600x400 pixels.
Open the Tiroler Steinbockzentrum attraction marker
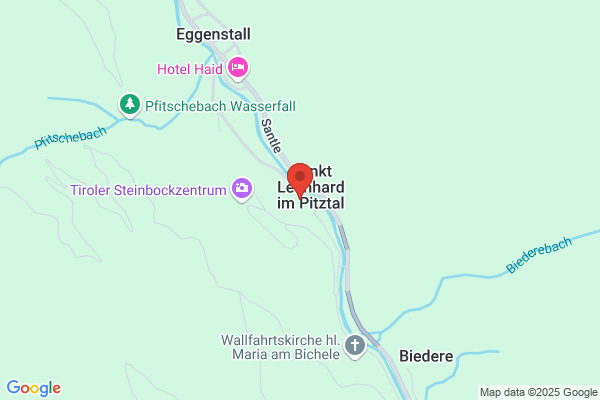(x=242, y=189)
